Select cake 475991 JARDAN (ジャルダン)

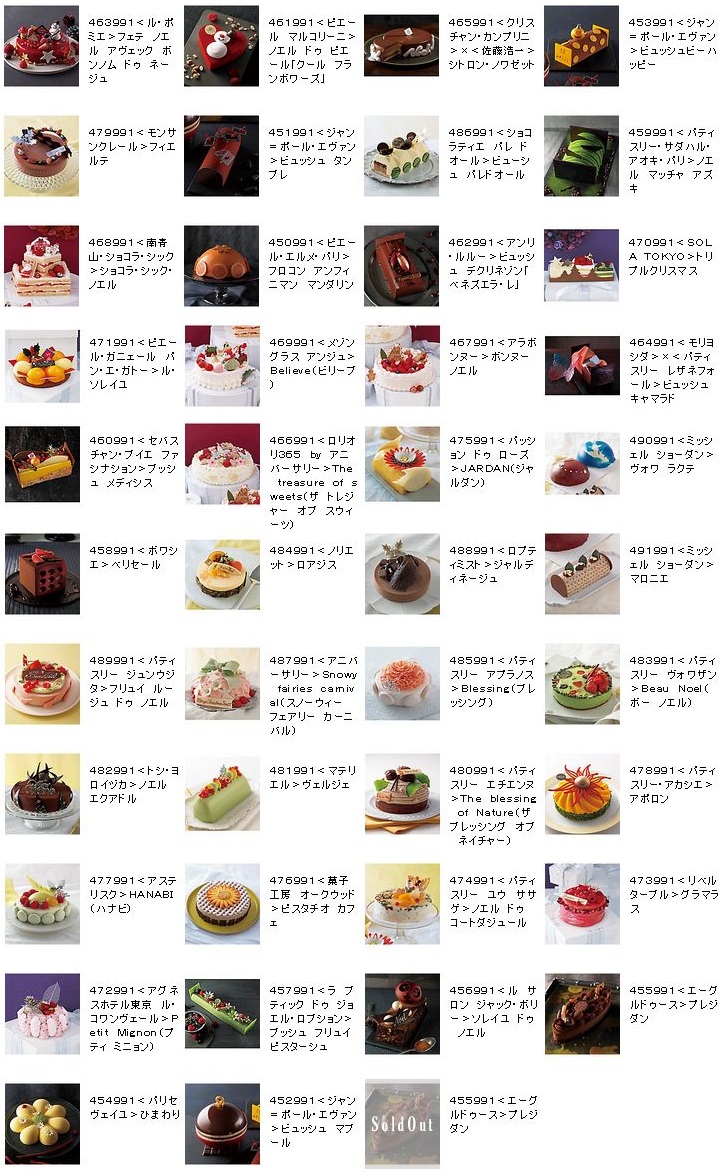point(401,464)
